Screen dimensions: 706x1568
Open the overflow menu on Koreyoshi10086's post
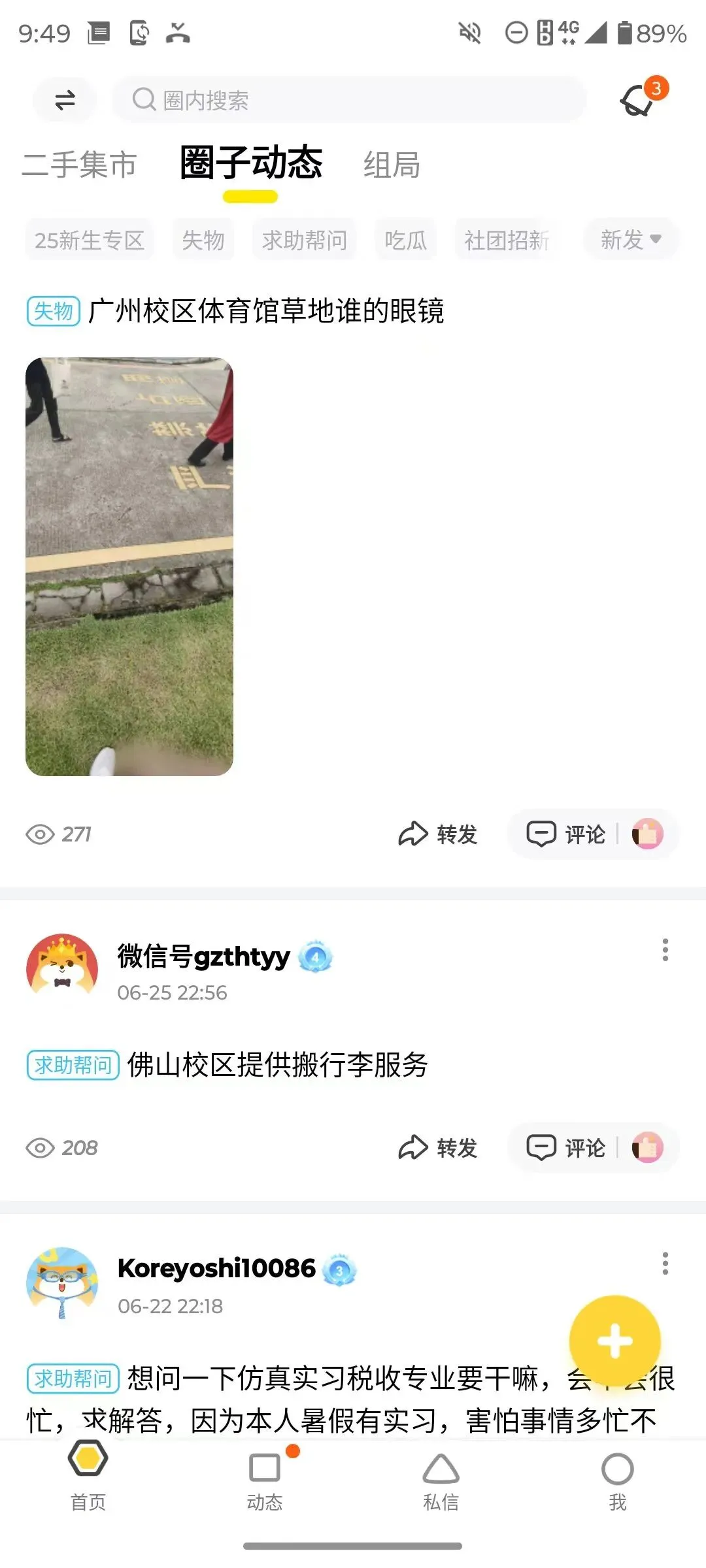point(665,1264)
